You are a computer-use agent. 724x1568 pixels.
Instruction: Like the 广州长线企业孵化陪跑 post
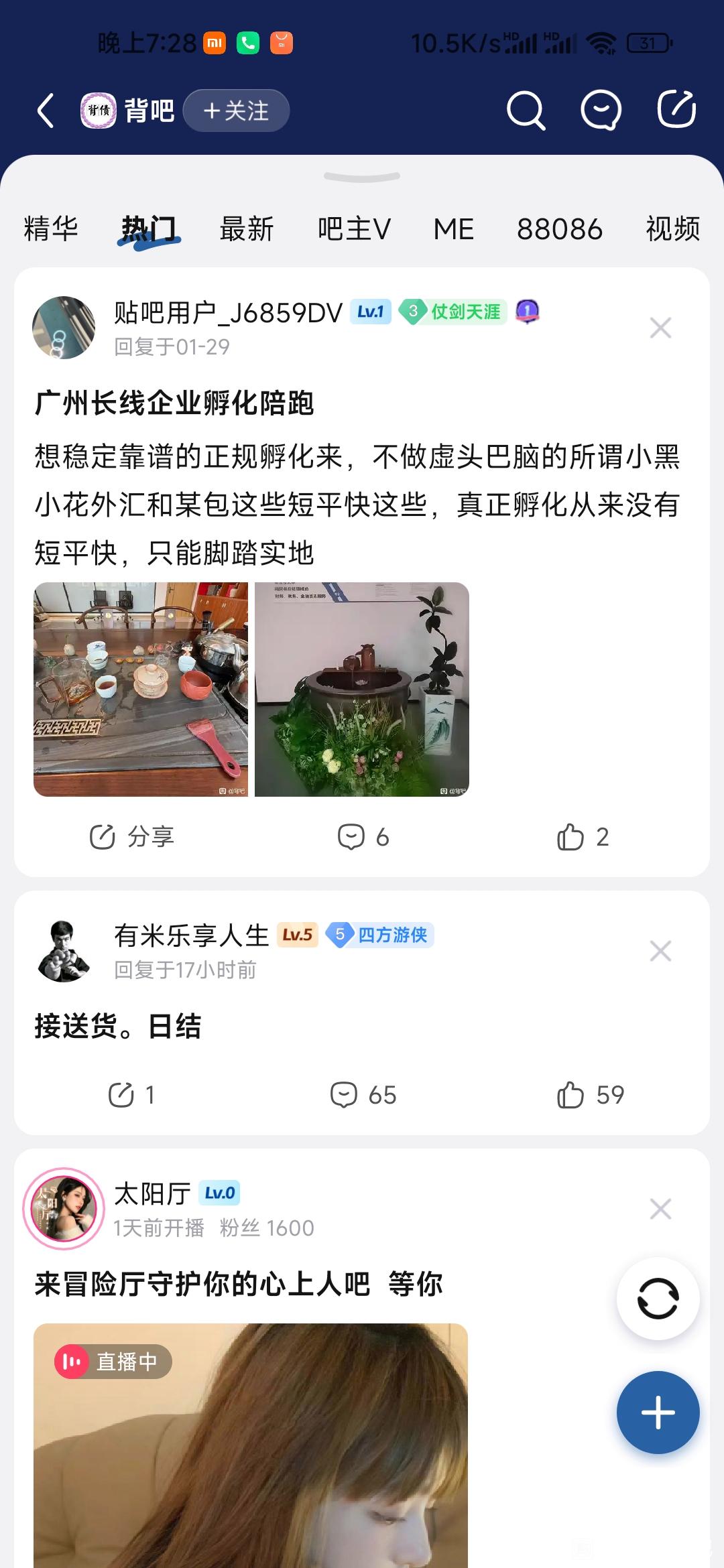click(x=583, y=837)
